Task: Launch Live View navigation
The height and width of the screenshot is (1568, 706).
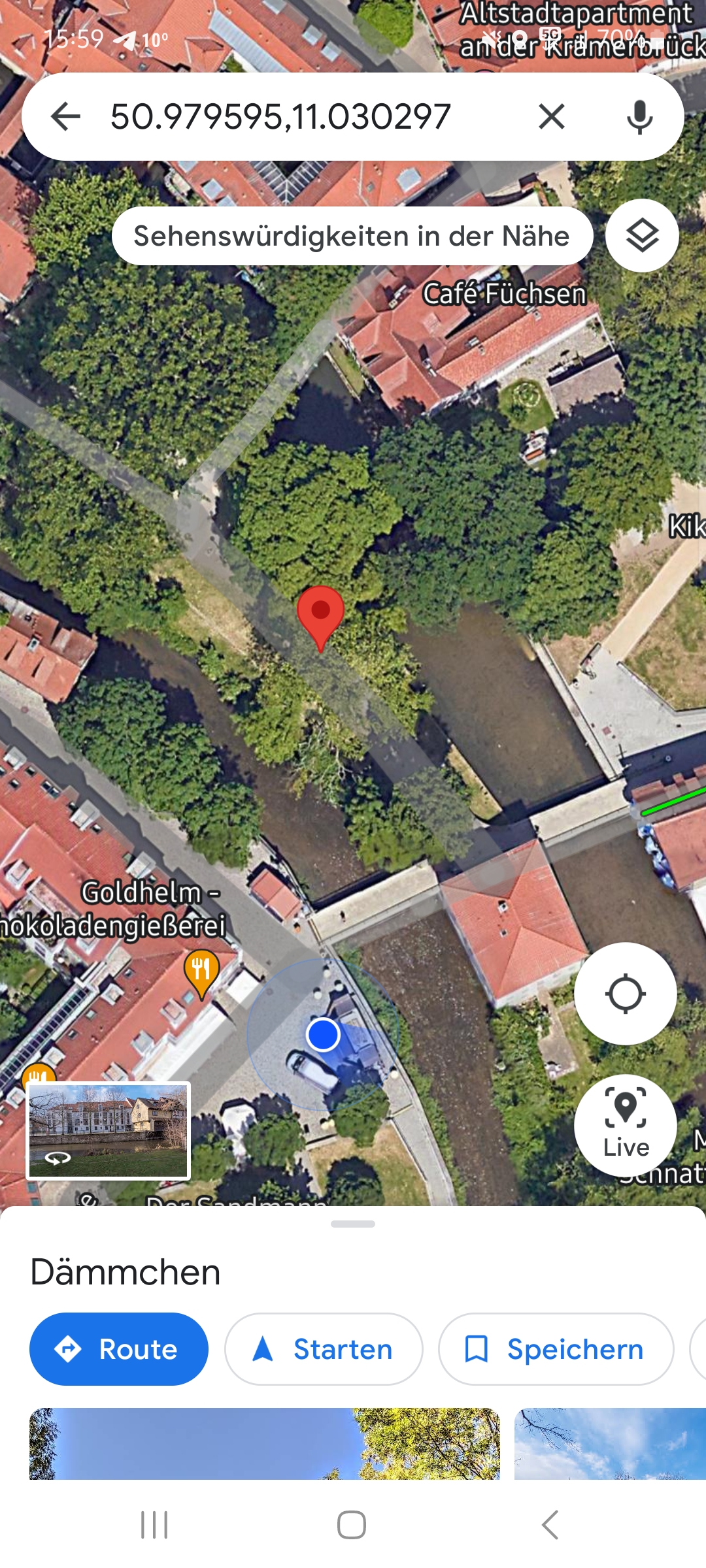Action: (x=625, y=1125)
